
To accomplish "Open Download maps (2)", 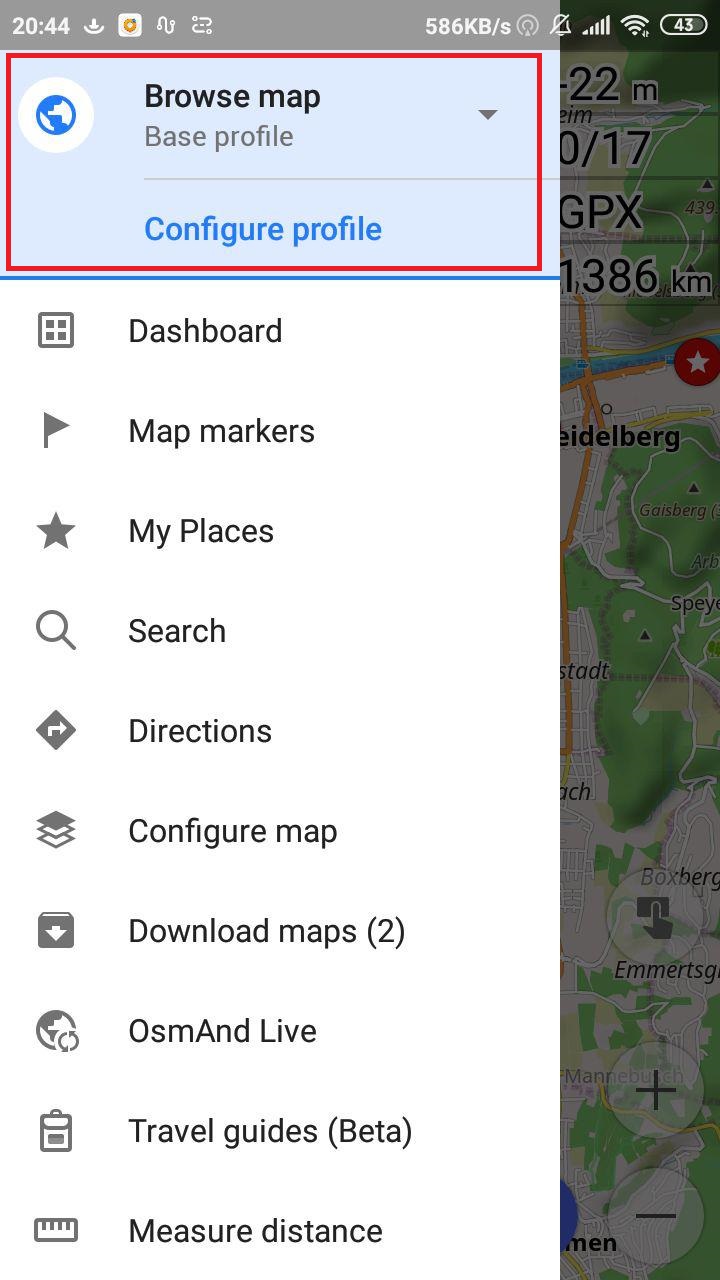I will 266,931.
